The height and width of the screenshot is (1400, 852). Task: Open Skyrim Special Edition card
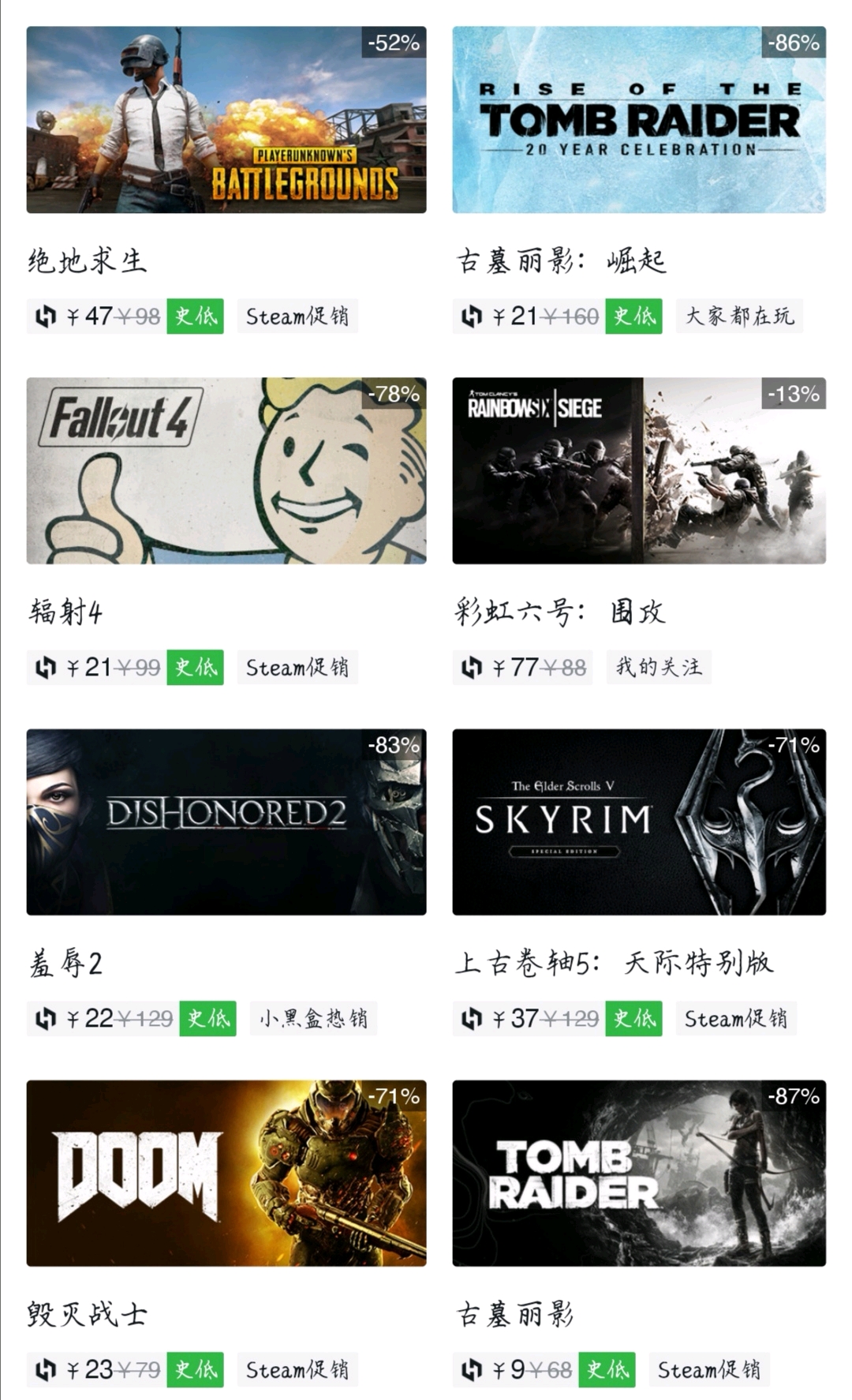pyautogui.click(x=639, y=822)
